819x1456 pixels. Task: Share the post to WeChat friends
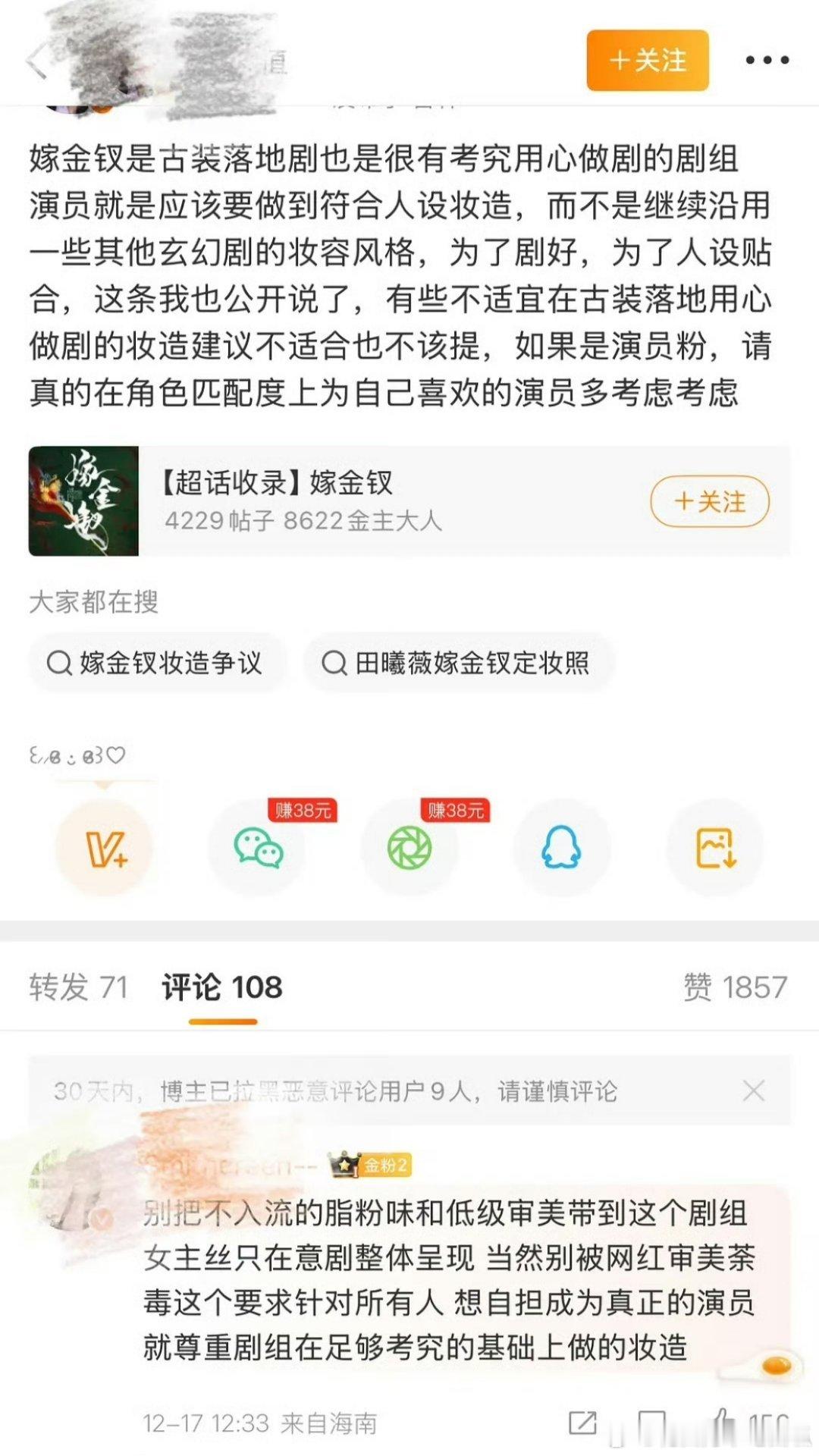[x=258, y=848]
